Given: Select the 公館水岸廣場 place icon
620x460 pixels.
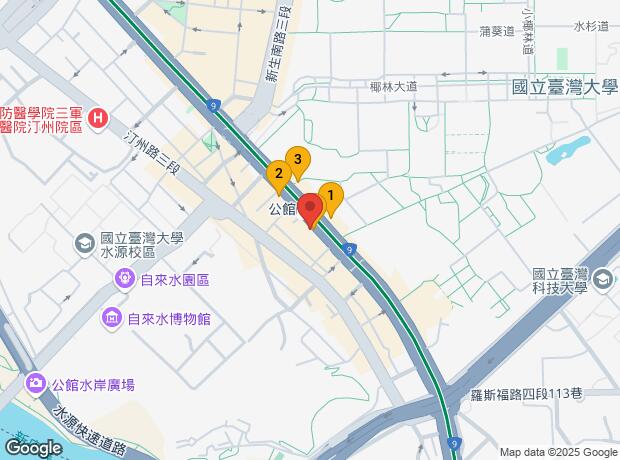Looking at the screenshot, I should [36, 383].
